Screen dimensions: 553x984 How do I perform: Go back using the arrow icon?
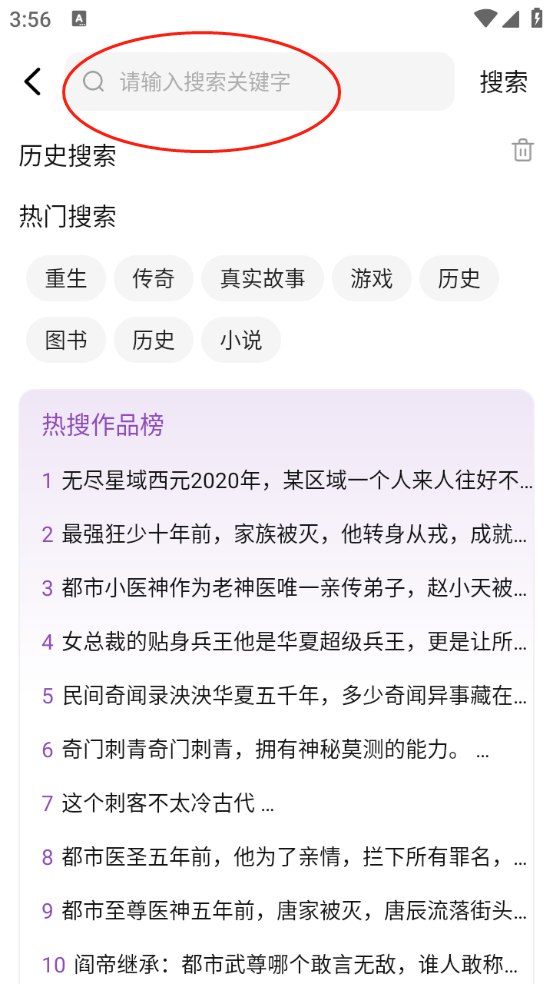click(33, 82)
